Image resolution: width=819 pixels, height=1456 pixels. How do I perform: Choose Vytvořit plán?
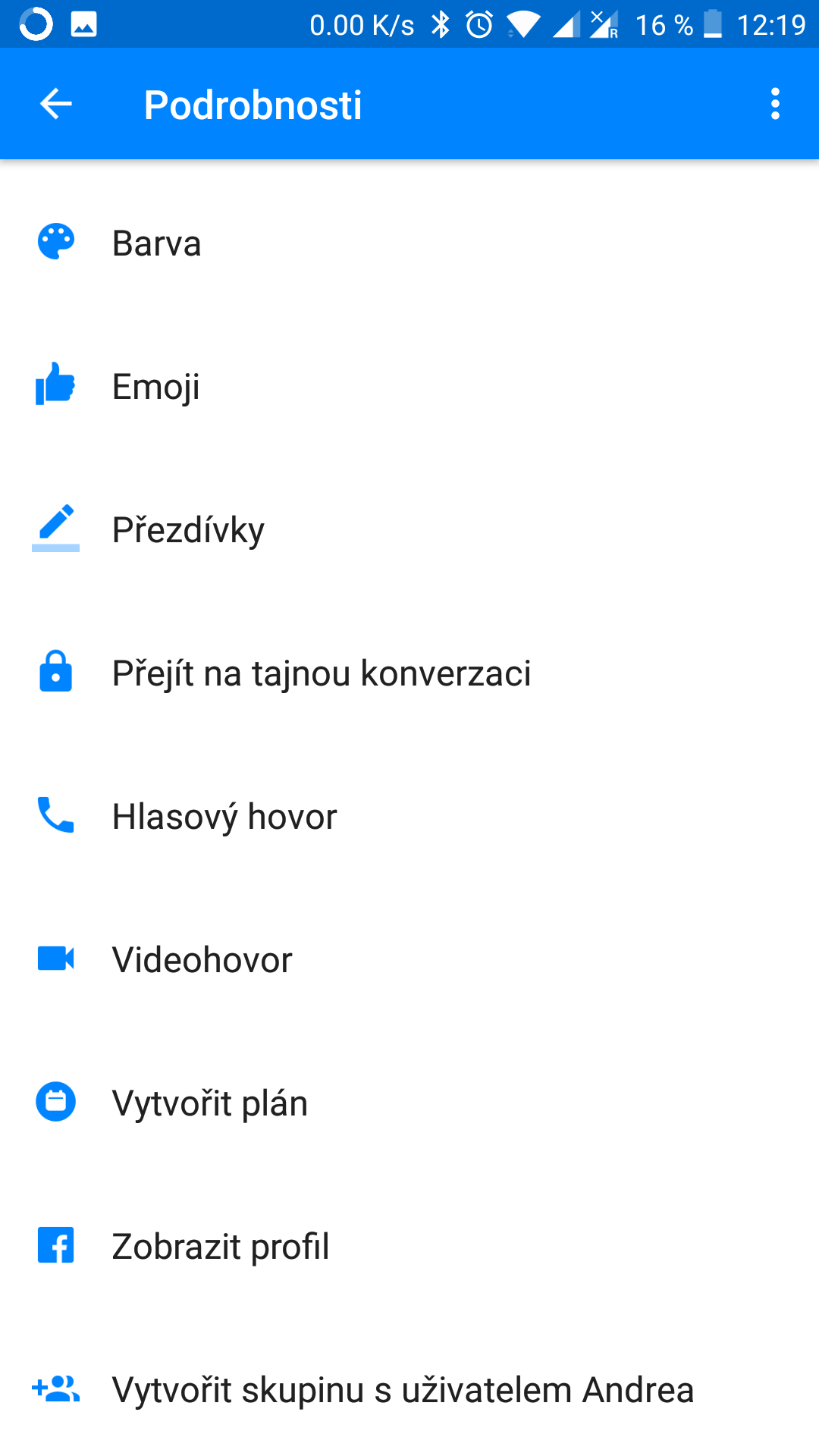(x=409, y=1103)
